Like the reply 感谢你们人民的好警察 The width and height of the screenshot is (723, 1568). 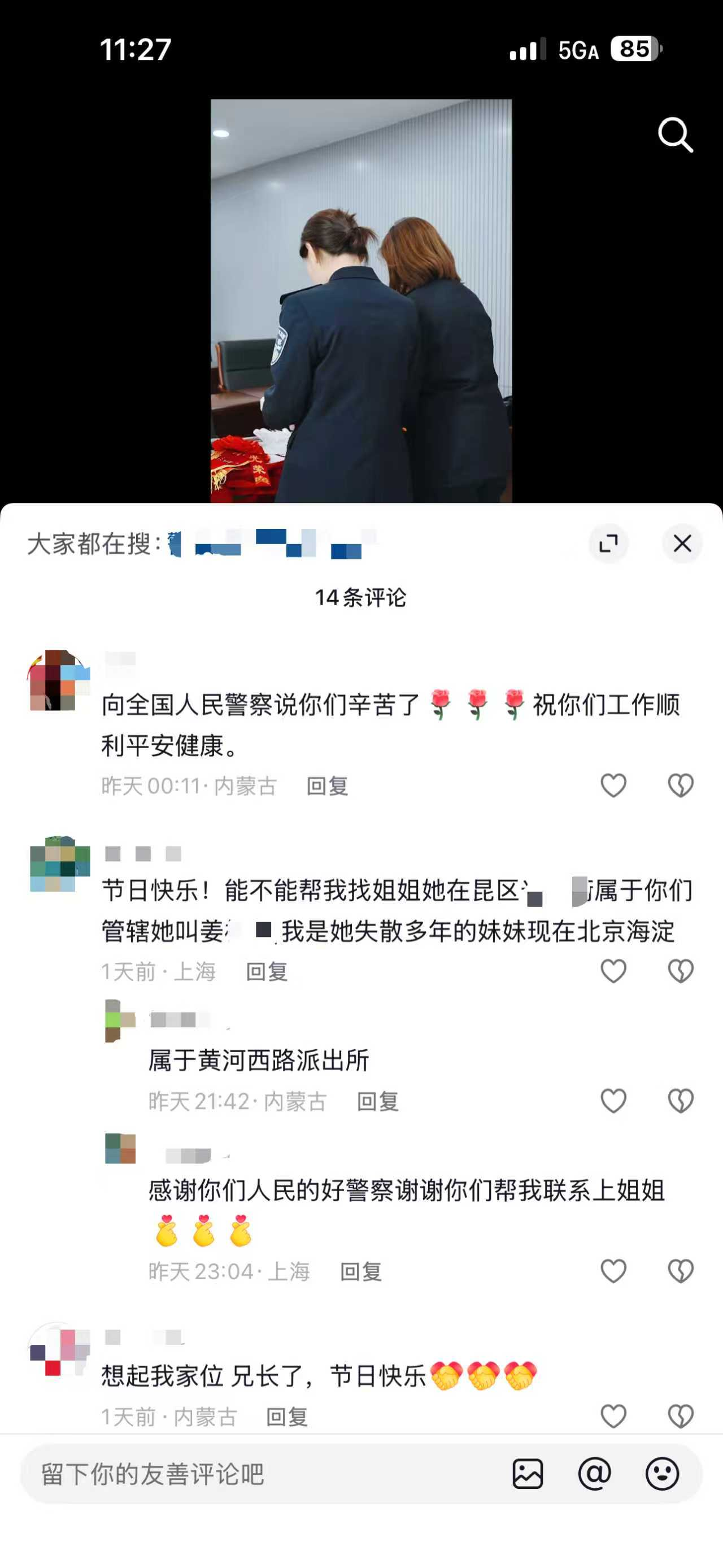613,1271
